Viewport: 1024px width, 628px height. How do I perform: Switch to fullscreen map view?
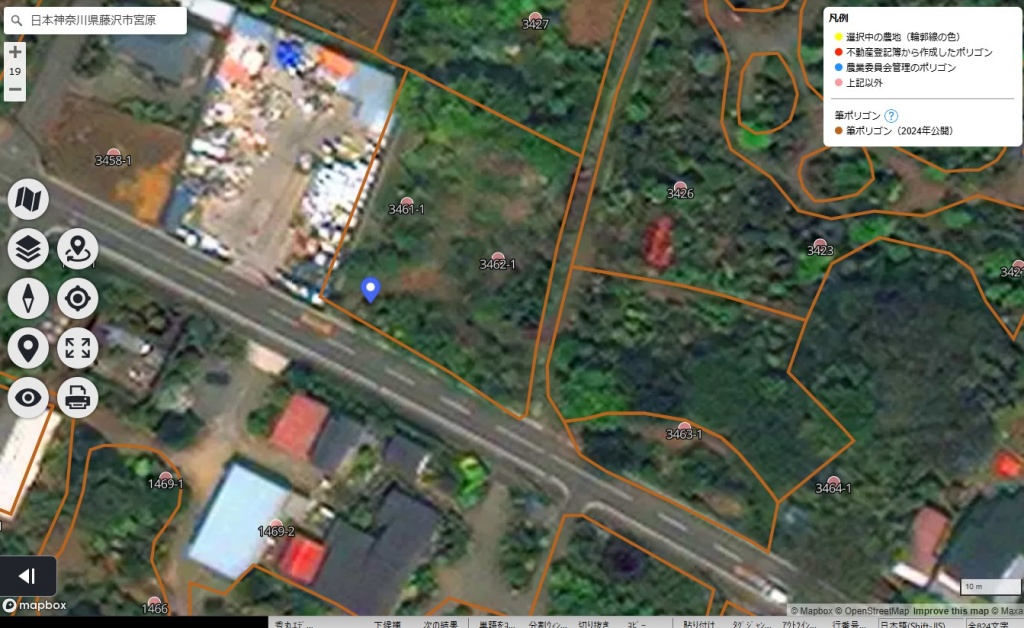tap(77, 348)
